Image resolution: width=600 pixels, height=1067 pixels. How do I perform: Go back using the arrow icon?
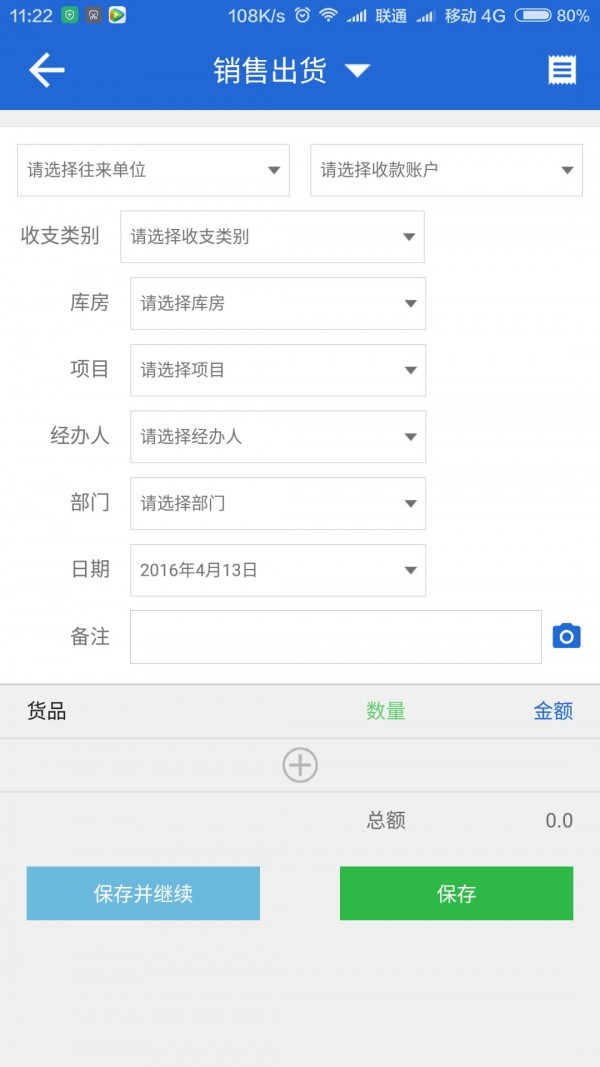tap(46, 70)
